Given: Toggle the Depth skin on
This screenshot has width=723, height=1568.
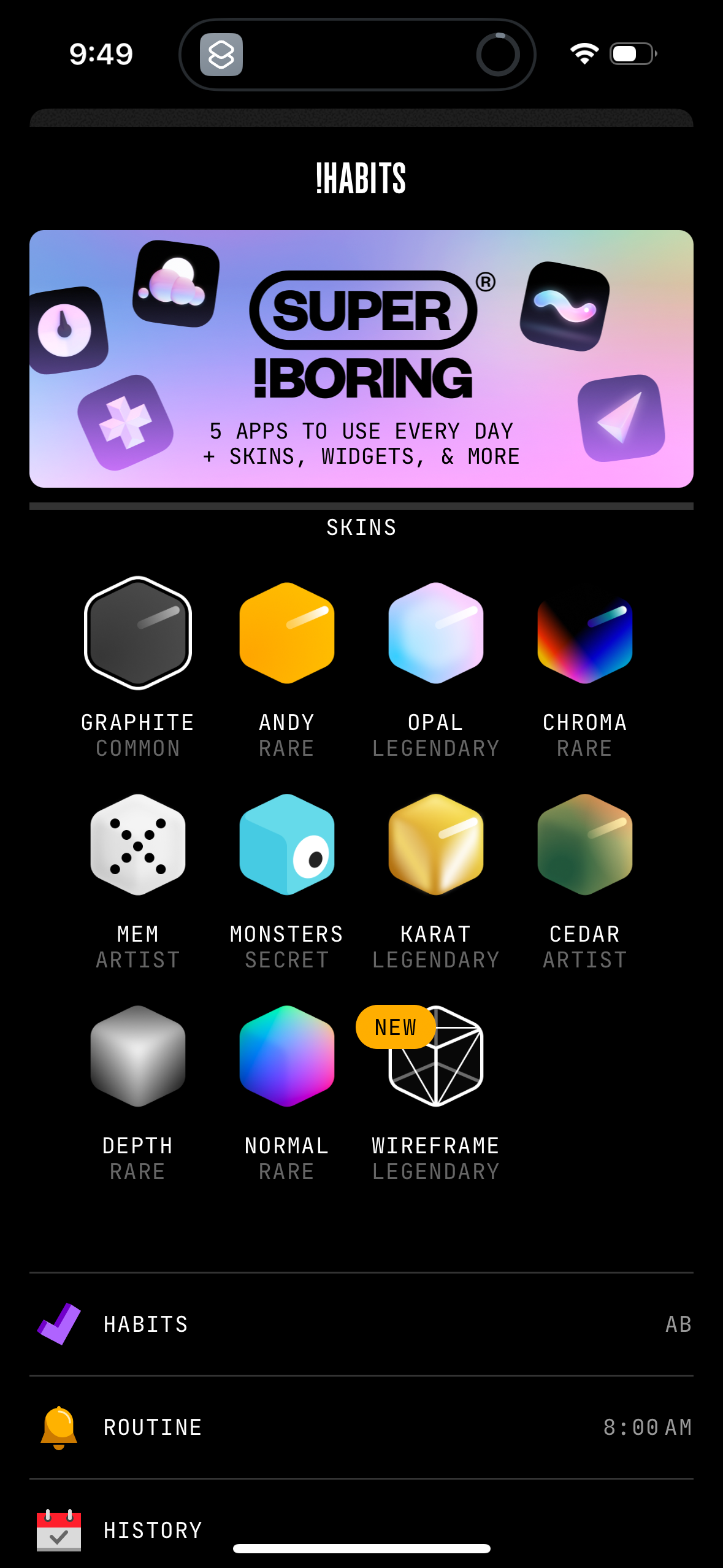Looking at the screenshot, I should (x=137, y=1058).
